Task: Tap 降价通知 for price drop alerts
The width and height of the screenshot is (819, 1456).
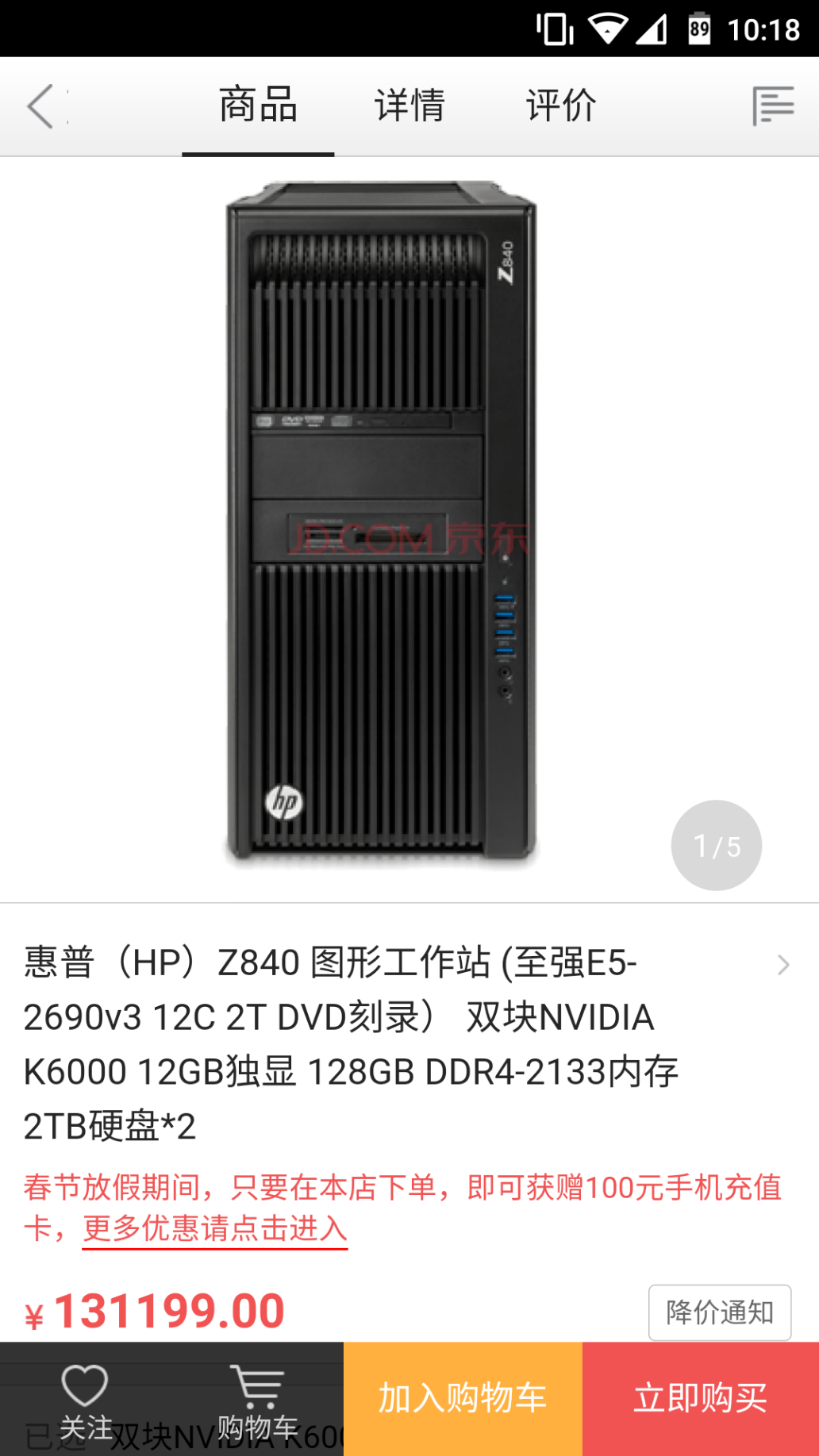Action: [x=719, y=1312]
